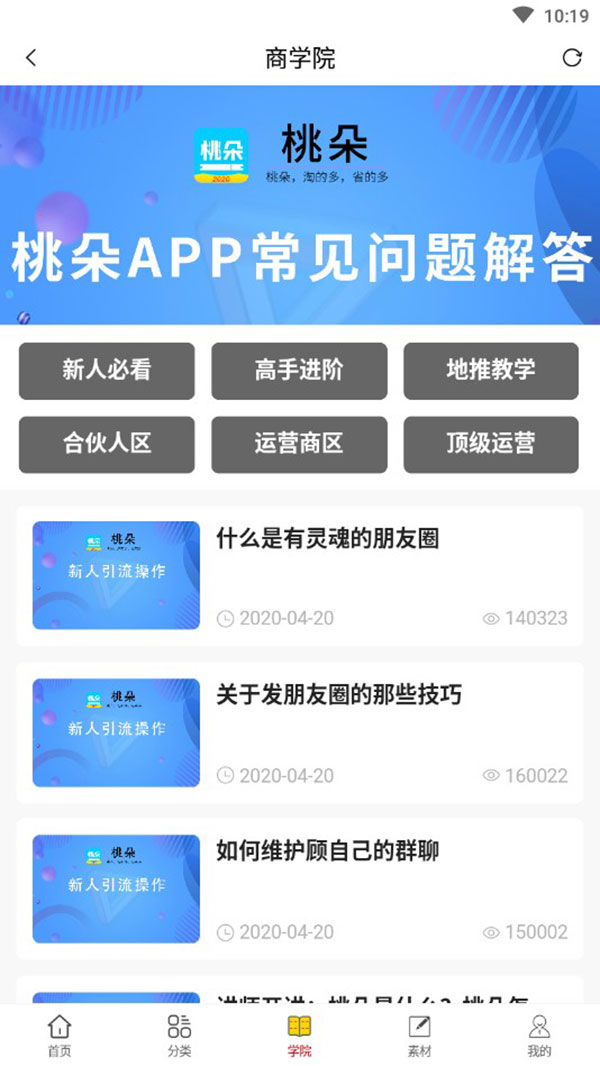Viewport: 600px width, 1066px height.
Task: Tap the 学院 tab
Action: (x=299, y=1035)
